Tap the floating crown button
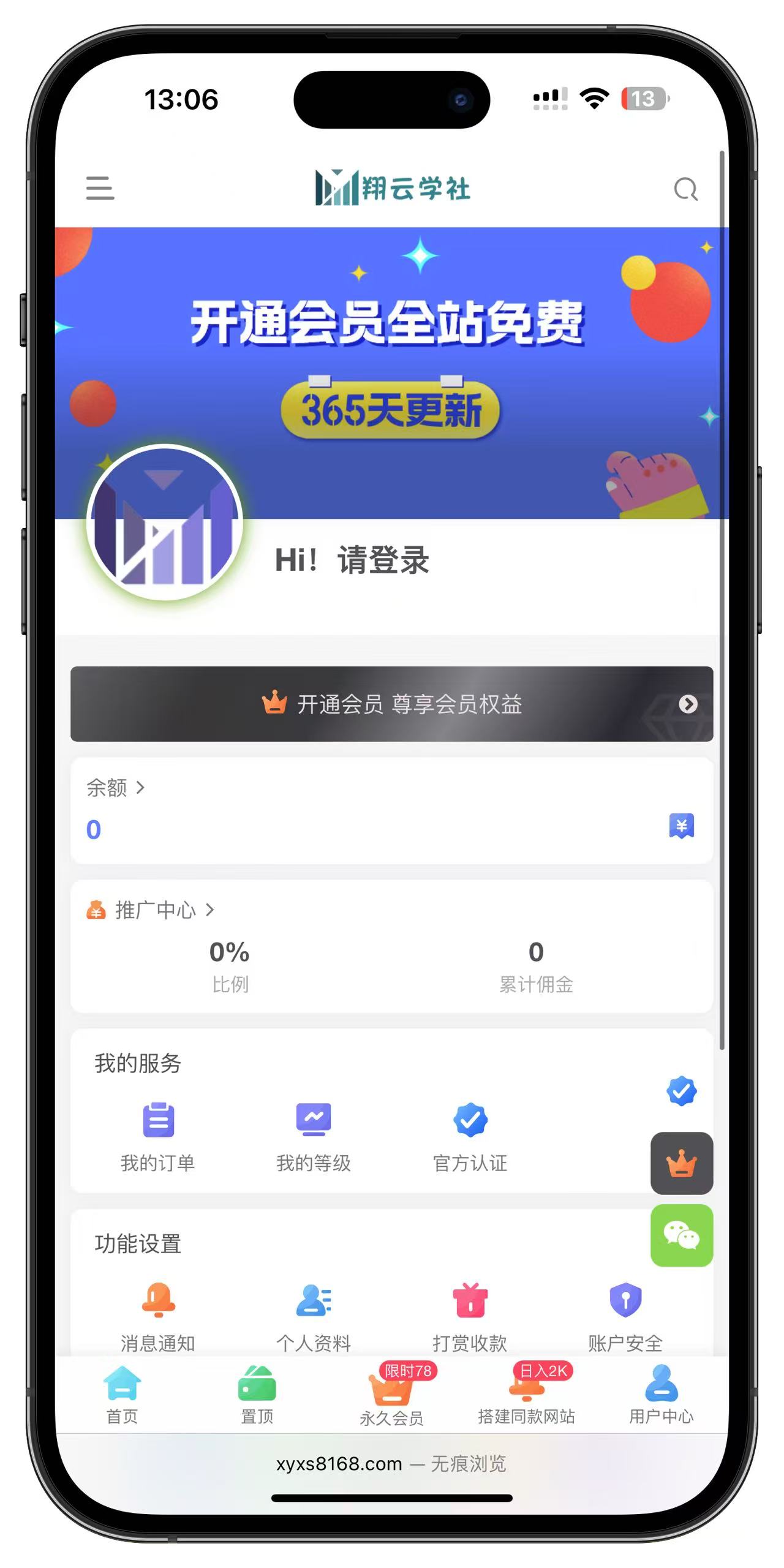Viewport: 784px width, 1568px height. click(x=681, y=1163)
